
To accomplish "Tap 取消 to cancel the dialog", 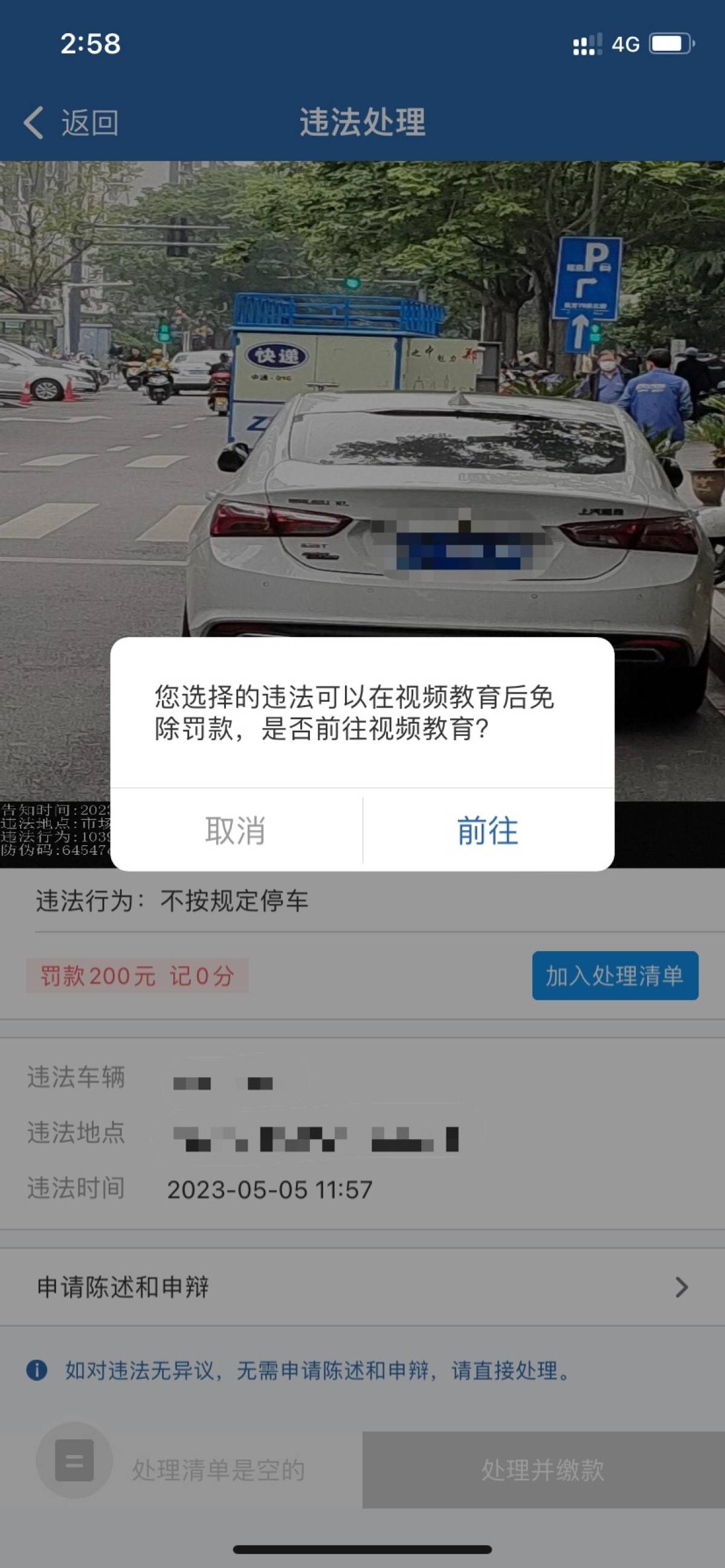I will [236, 831].
